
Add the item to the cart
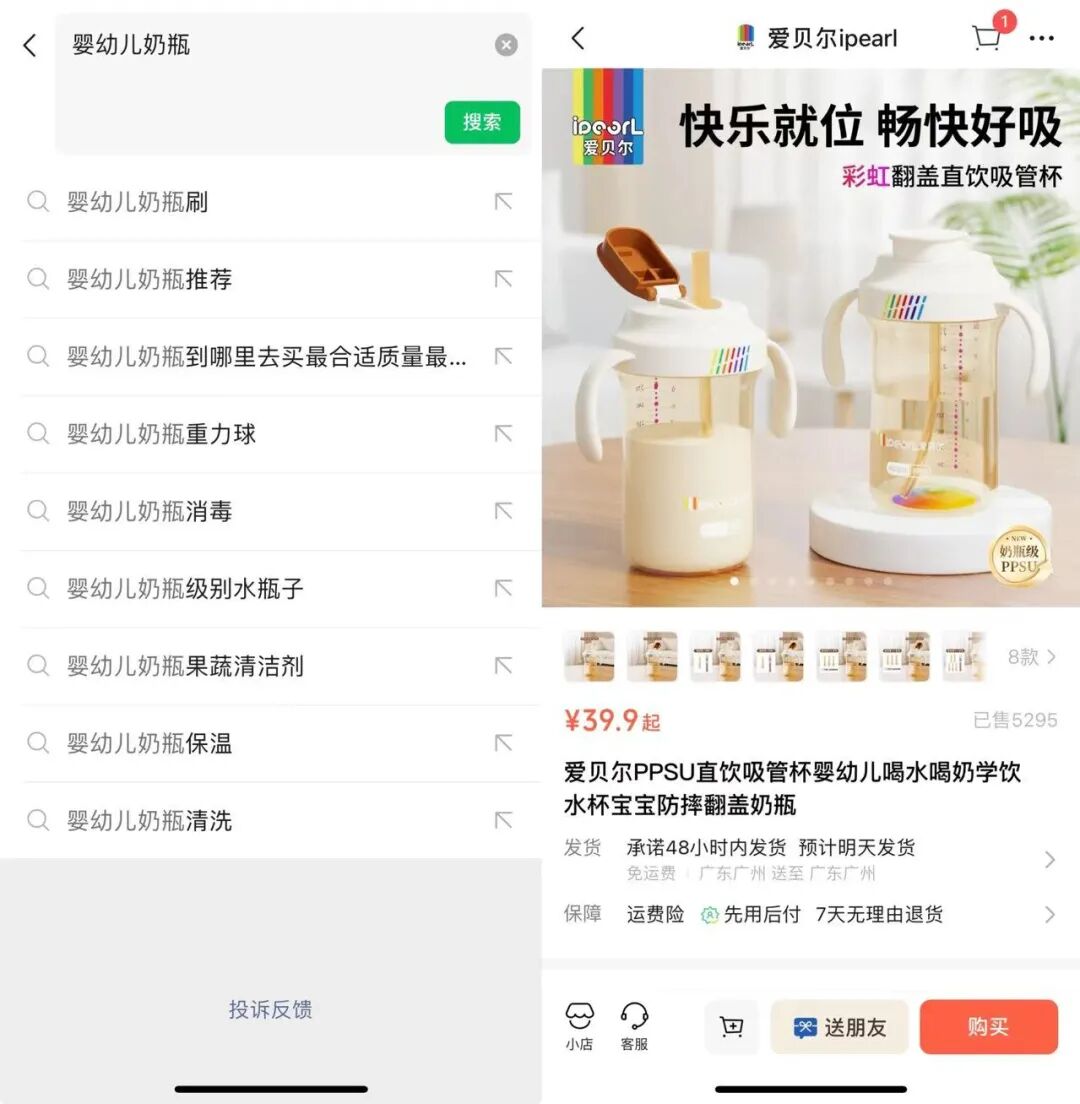(x=731, y=1027)
